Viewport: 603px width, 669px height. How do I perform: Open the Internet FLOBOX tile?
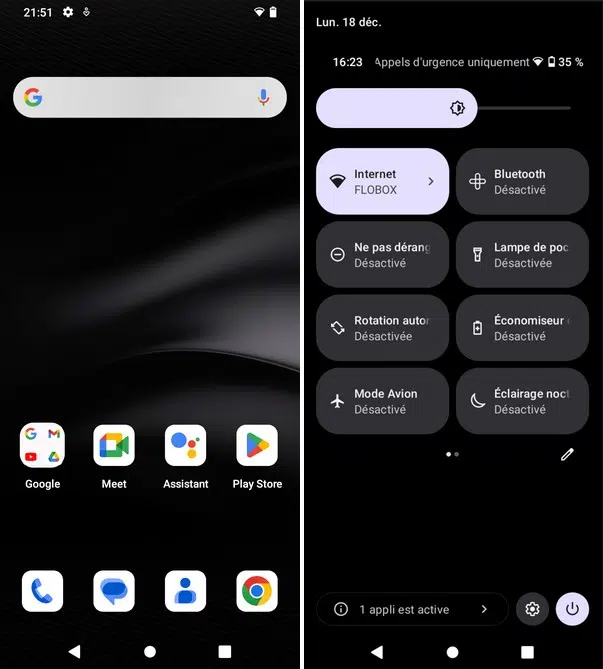pyautogui.click(x=382, y=181)
